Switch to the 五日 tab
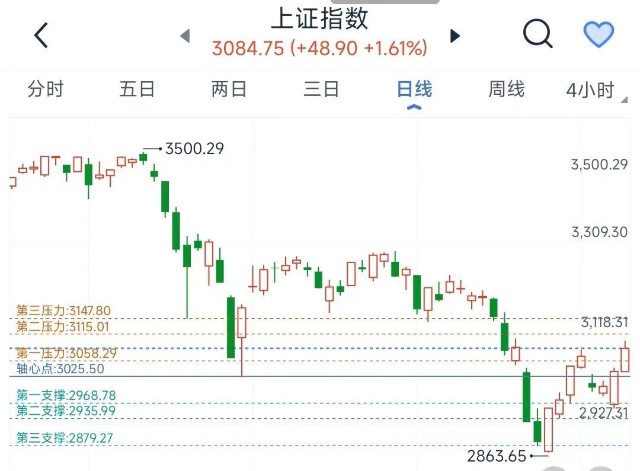This screenshot has height=471, width=640. pyautogui.click(x=137, y=89)
